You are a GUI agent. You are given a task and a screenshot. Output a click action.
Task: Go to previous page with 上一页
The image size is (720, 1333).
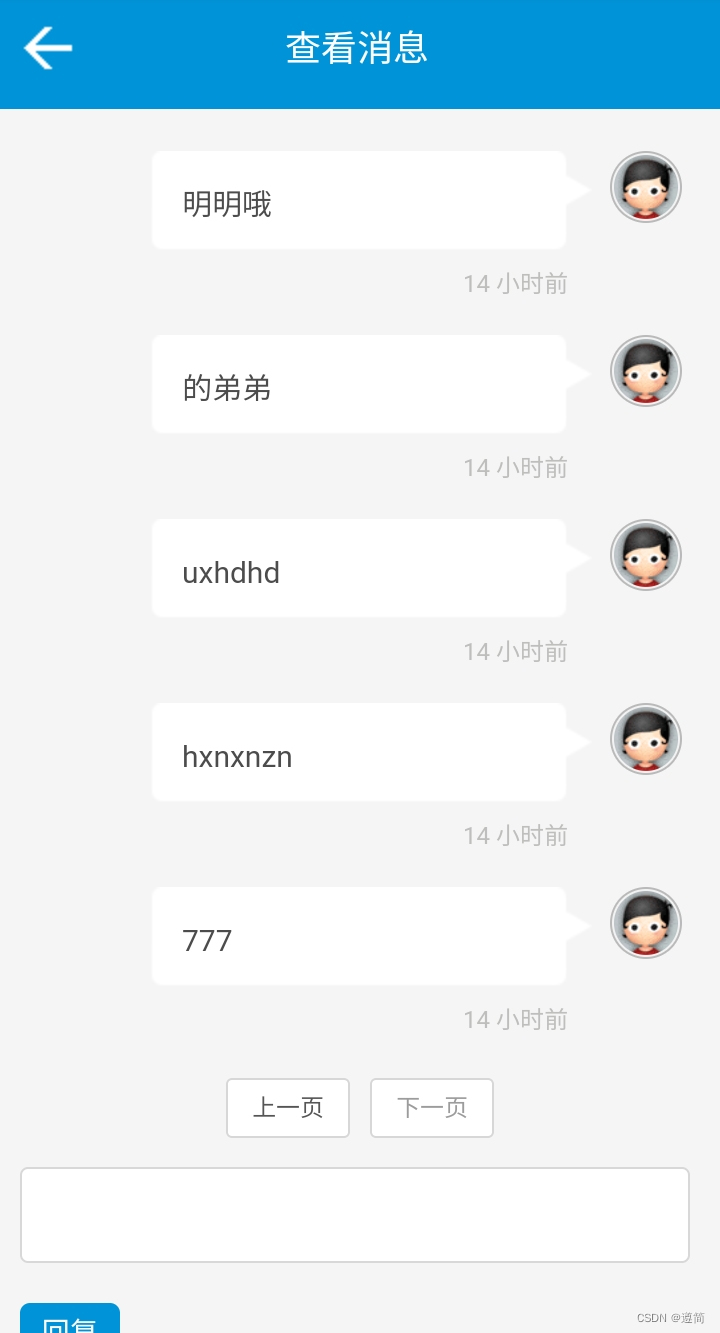pyautogui.click(x=288, y=1107)
